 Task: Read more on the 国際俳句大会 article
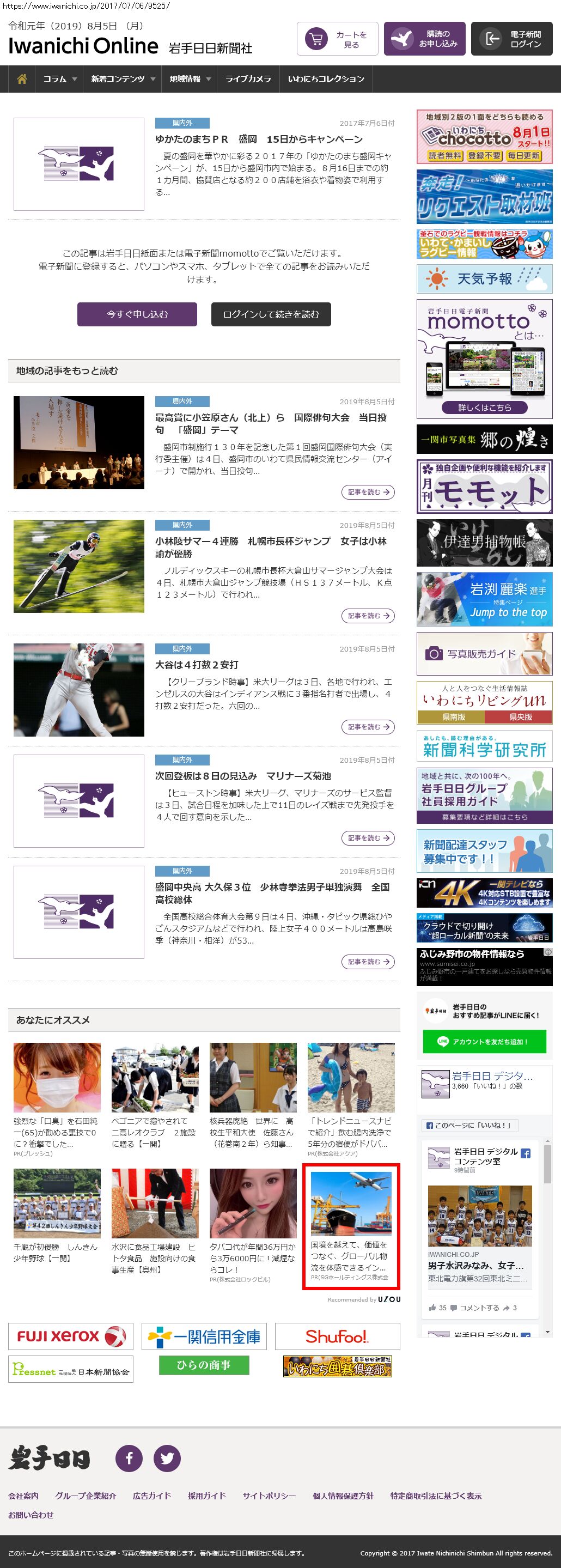[x=368, y=492]
